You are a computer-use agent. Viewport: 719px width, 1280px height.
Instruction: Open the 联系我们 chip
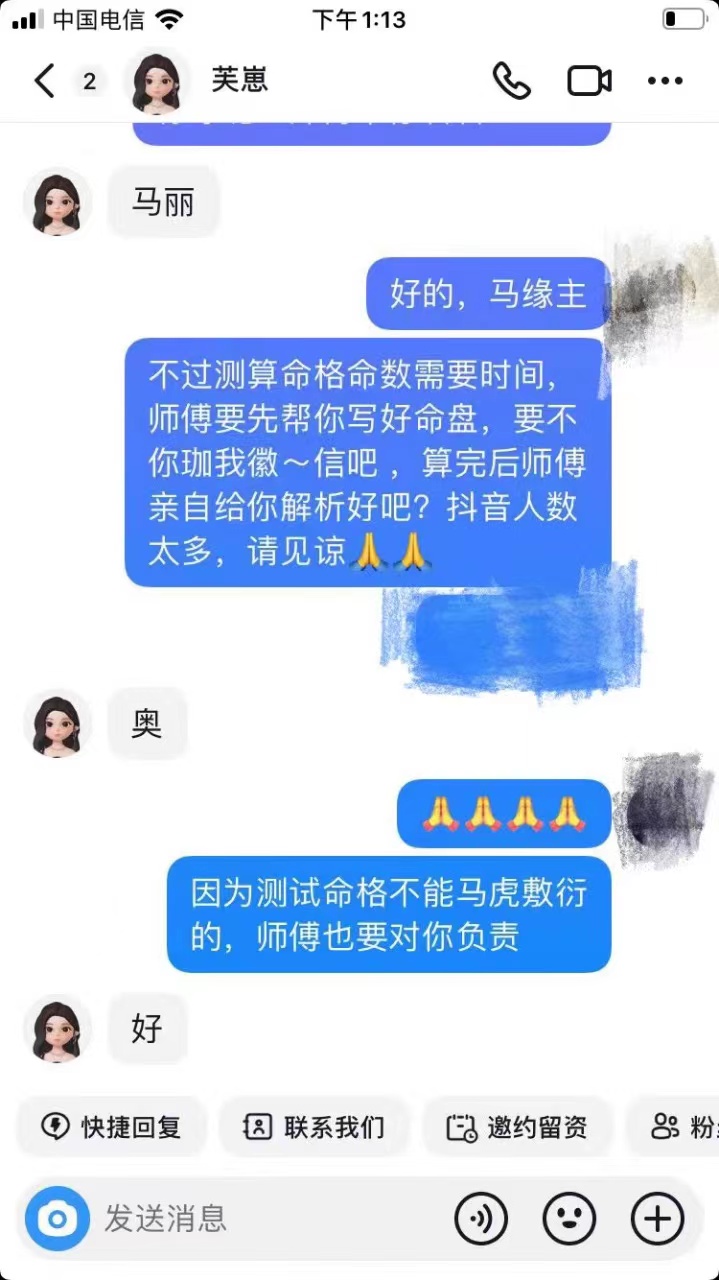(314, 1127)
